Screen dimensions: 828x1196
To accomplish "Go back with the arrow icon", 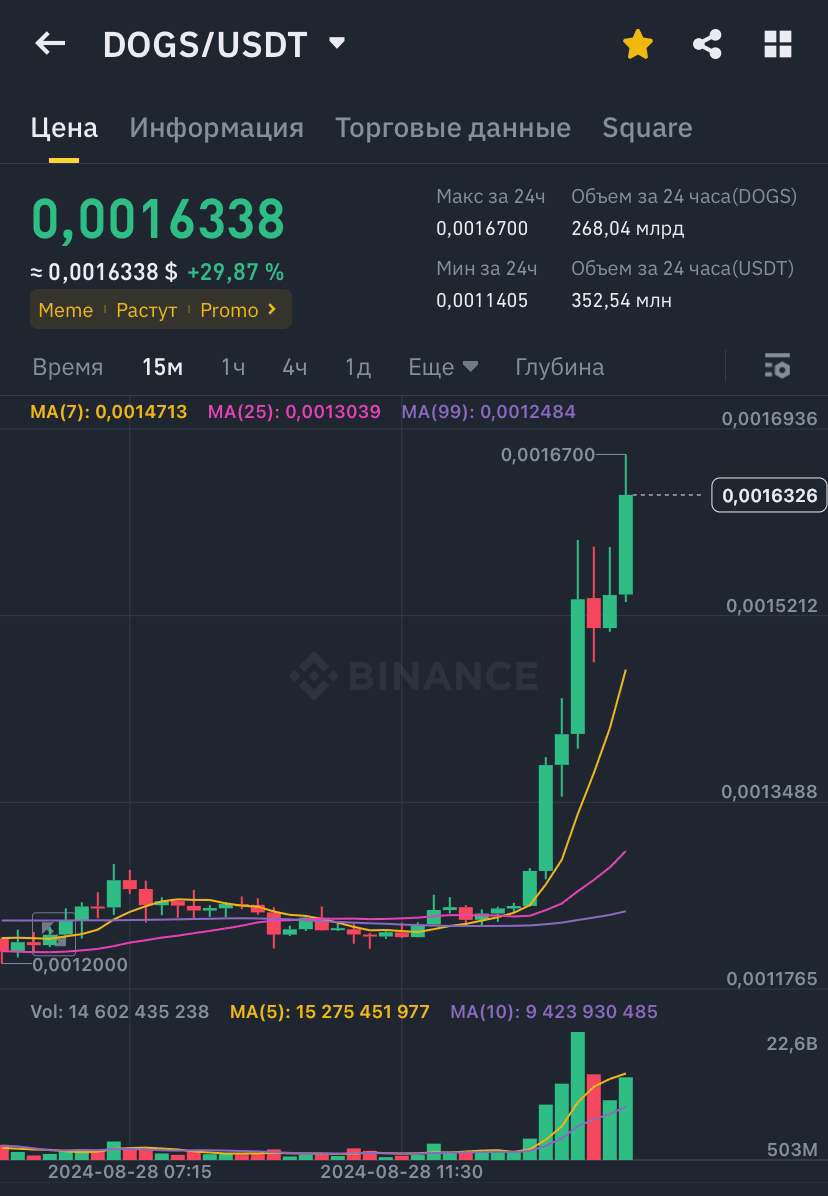I will coord(50,43).
